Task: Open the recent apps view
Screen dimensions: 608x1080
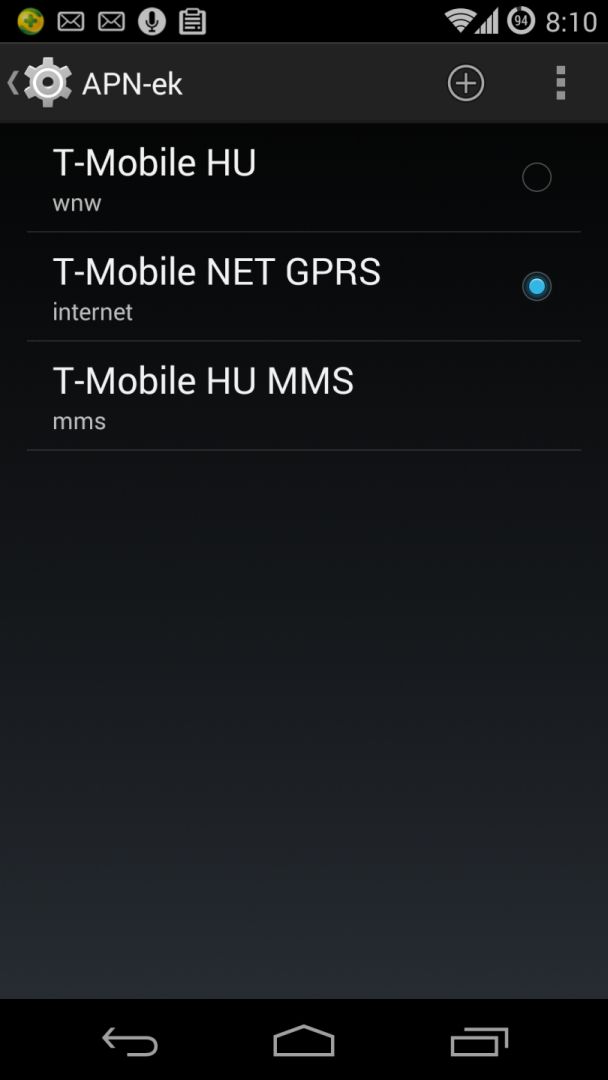Action: pos(479,1042)
